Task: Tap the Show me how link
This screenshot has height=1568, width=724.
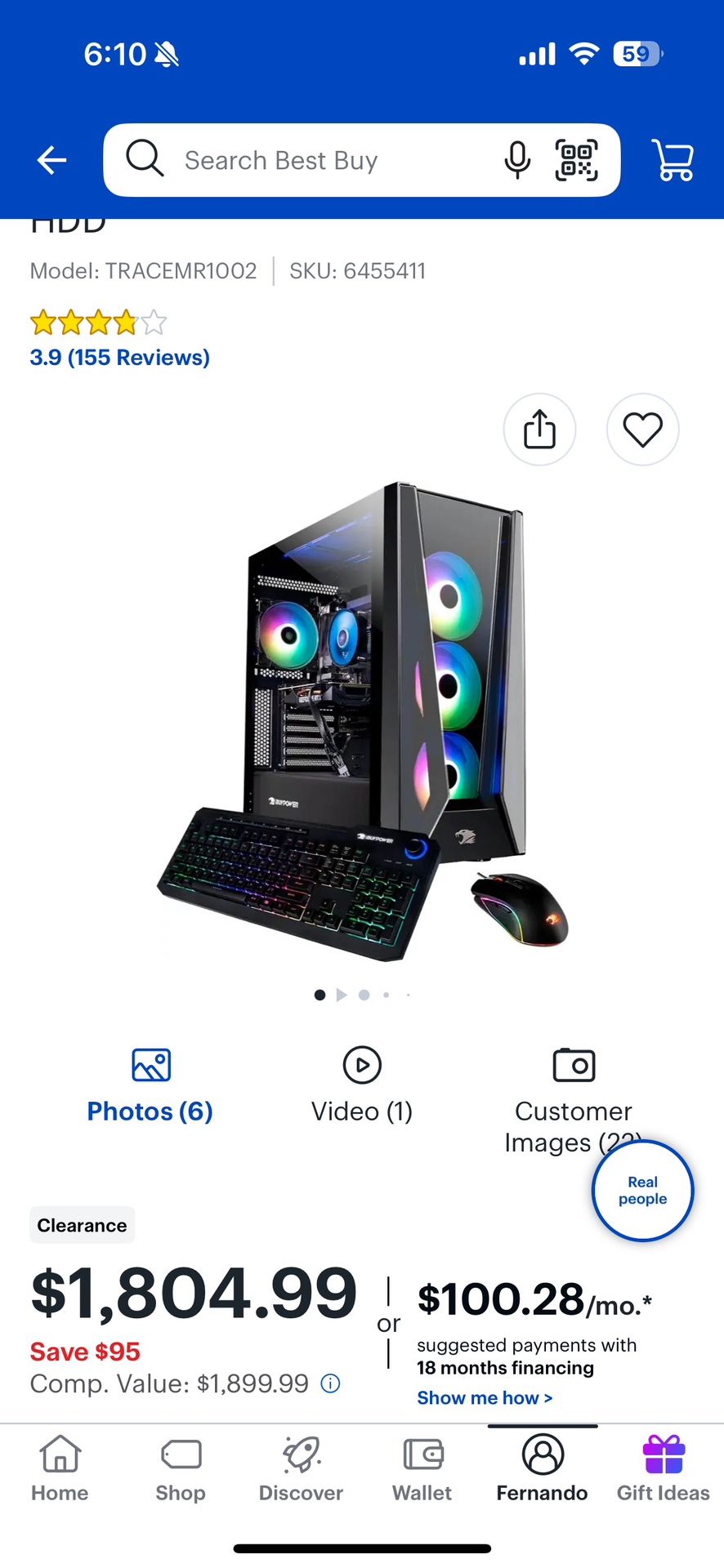Action: 485,1398
